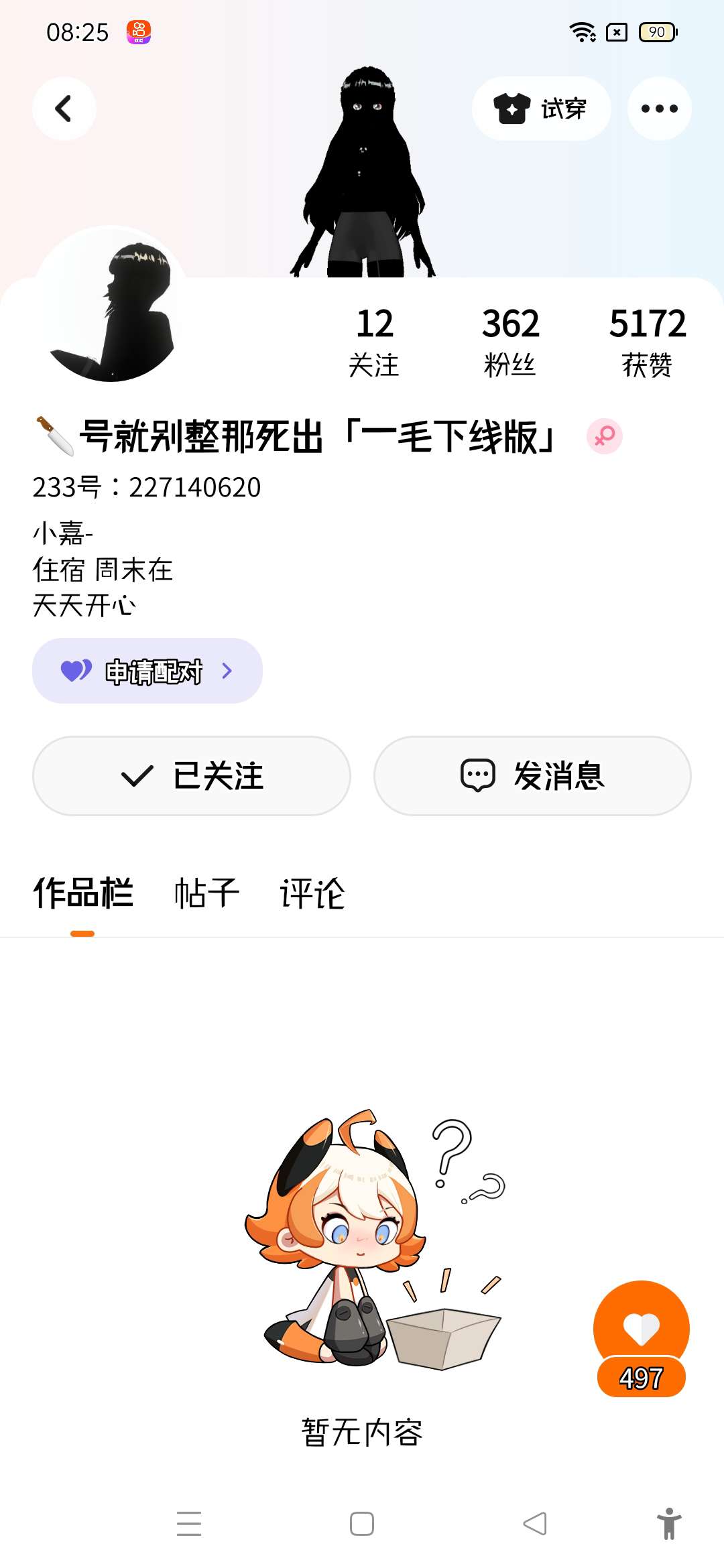724x1568 pixels.
Task: Tap 申请配对 to request pairing
Action: click(x=147, y=671)
